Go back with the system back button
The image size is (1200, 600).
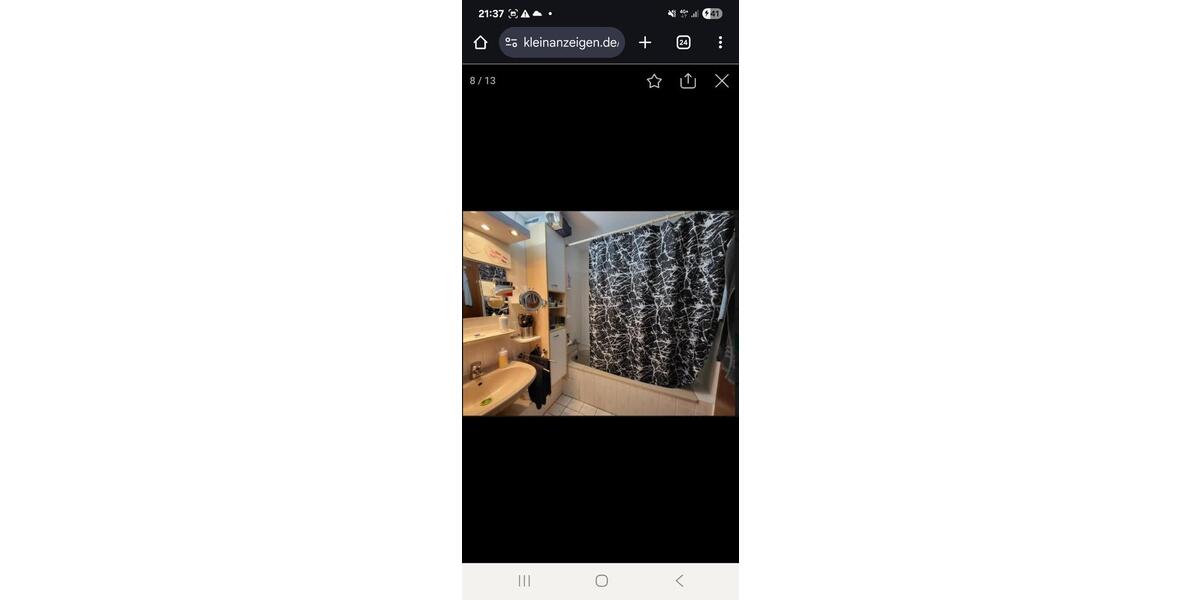click(x=679, y=581)
